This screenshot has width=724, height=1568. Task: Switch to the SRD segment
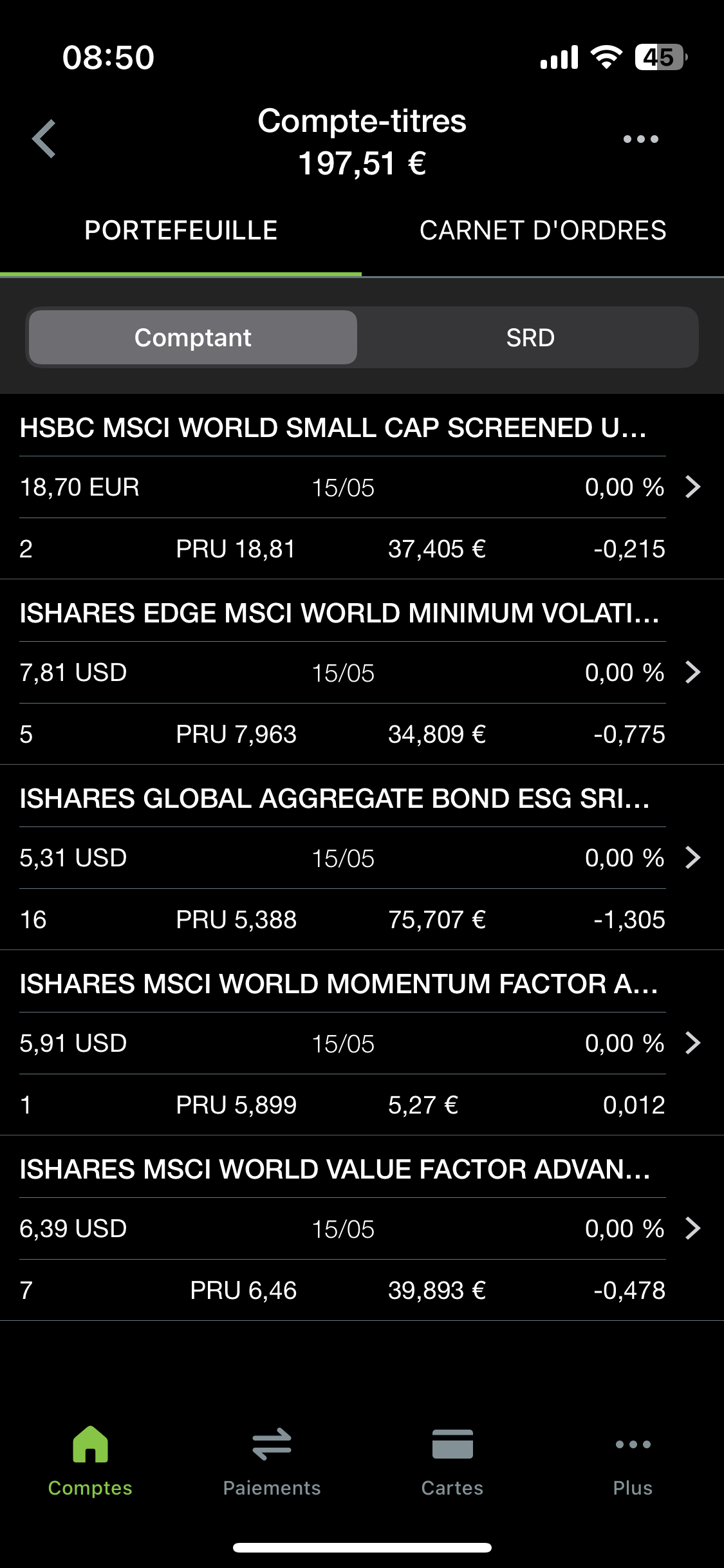530,338
